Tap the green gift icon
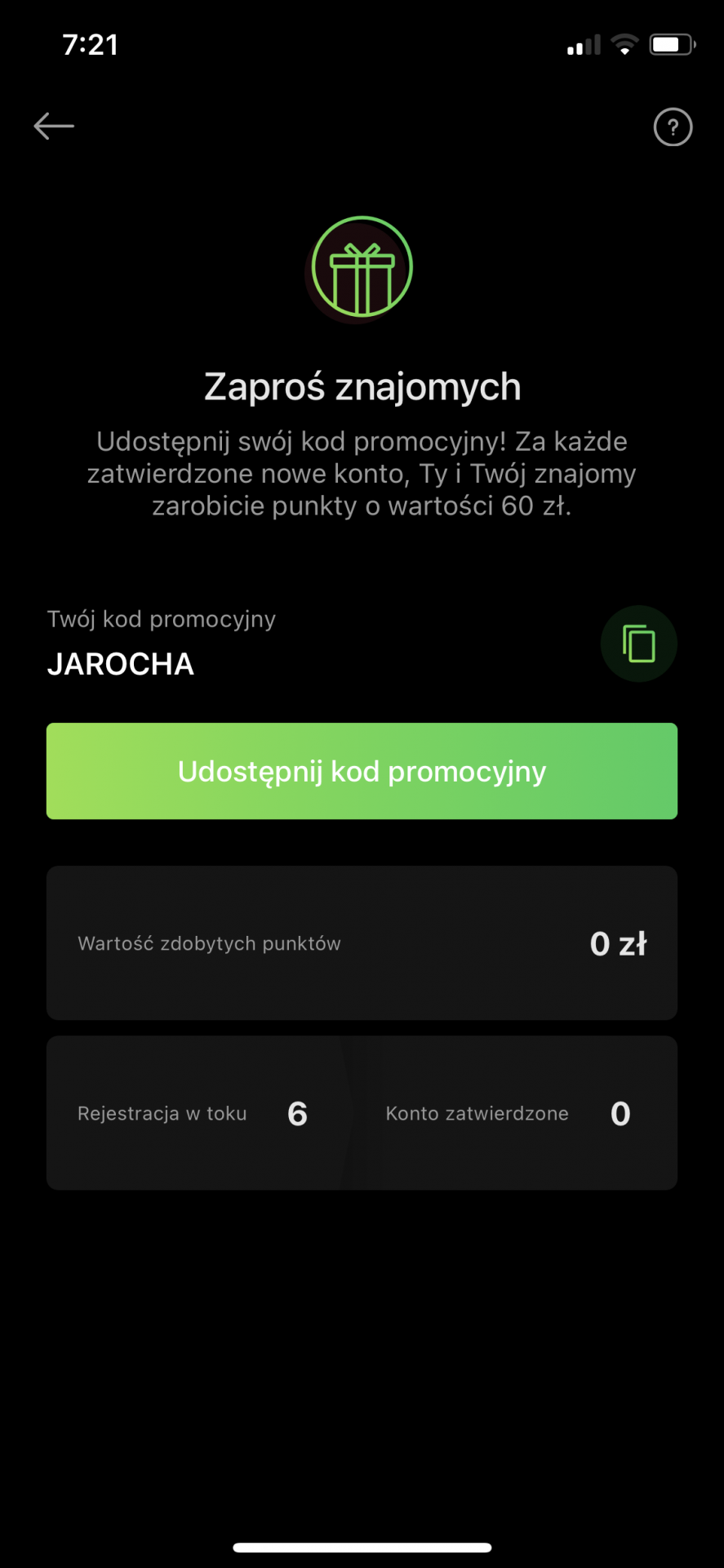Screen dimensions: 724x1568 pos(362,267)
